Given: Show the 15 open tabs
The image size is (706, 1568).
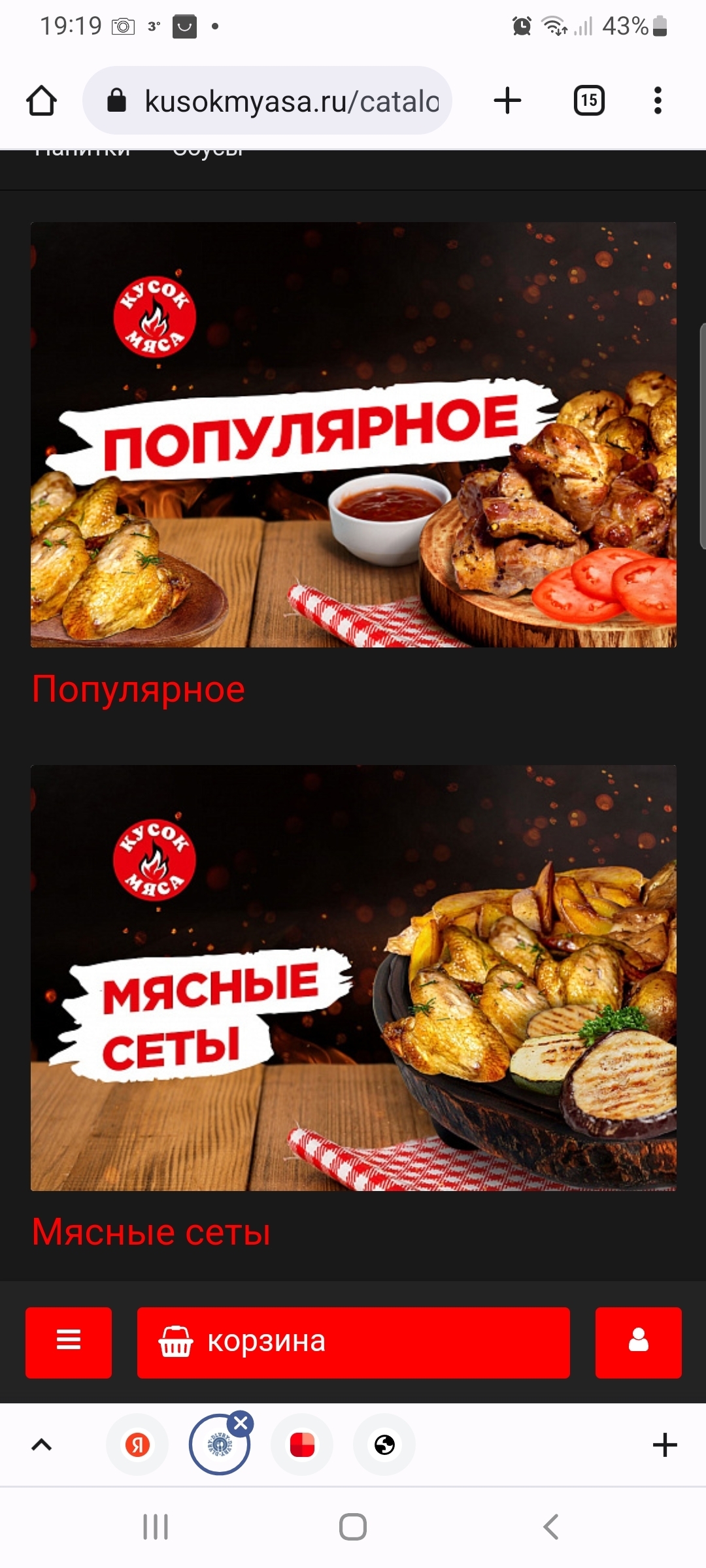Looking at the screenshot, I should [x=588, y=101].
